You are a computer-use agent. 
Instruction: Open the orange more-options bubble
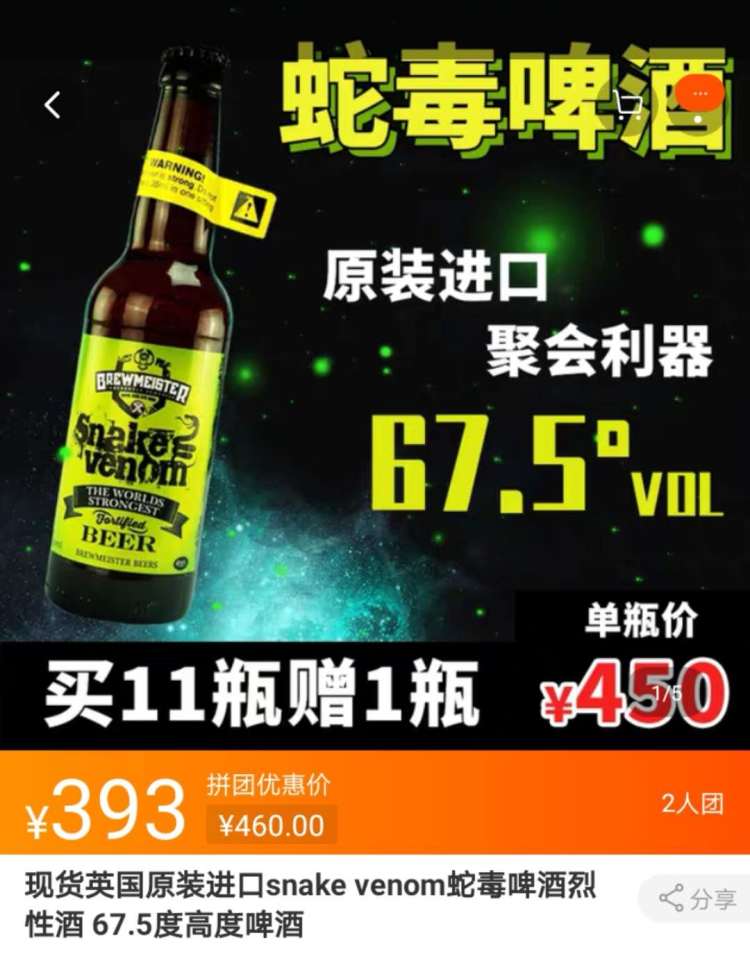click(700, 93)
